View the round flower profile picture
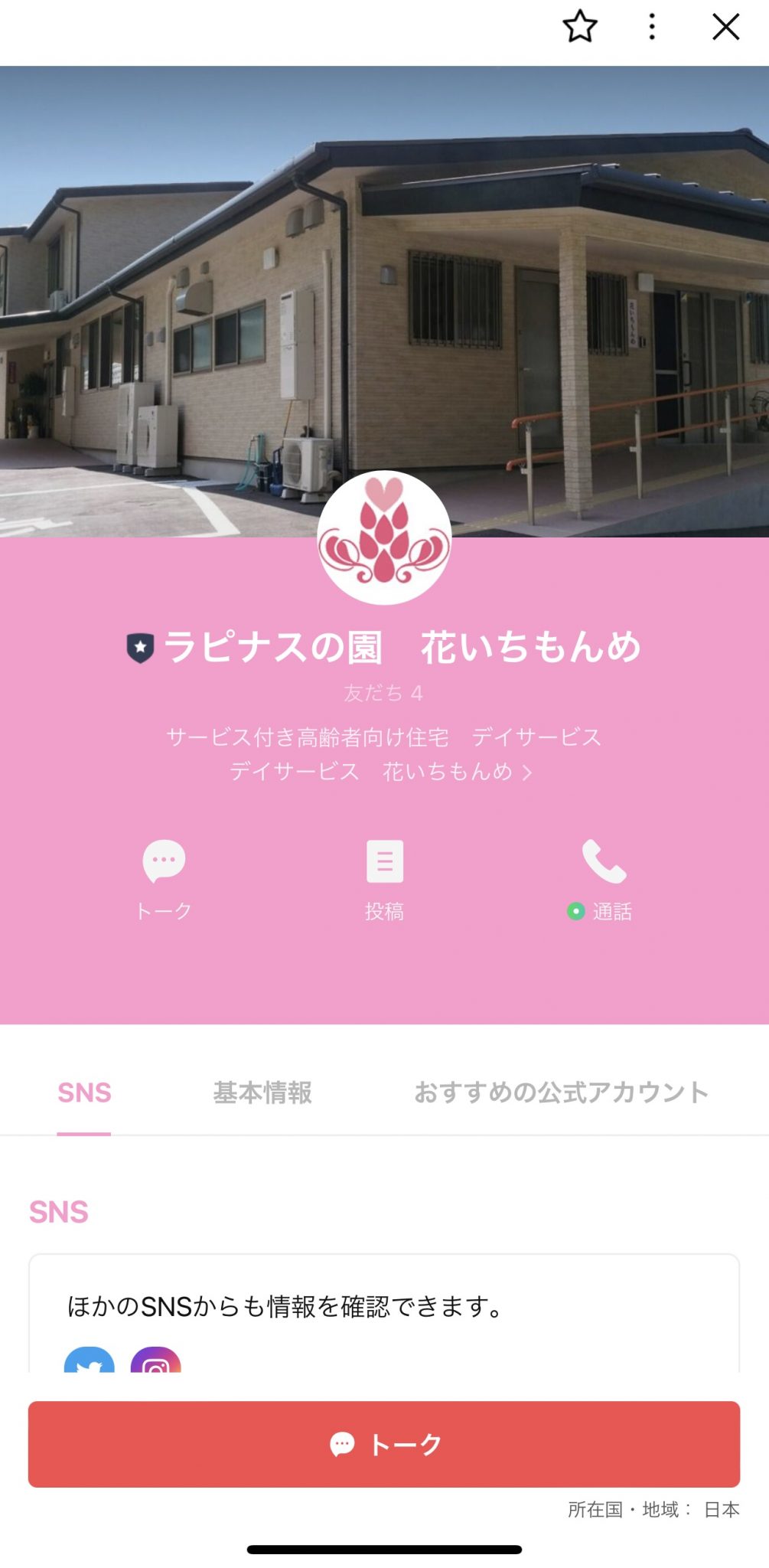 pyautogui.click(x=384, y=537)
